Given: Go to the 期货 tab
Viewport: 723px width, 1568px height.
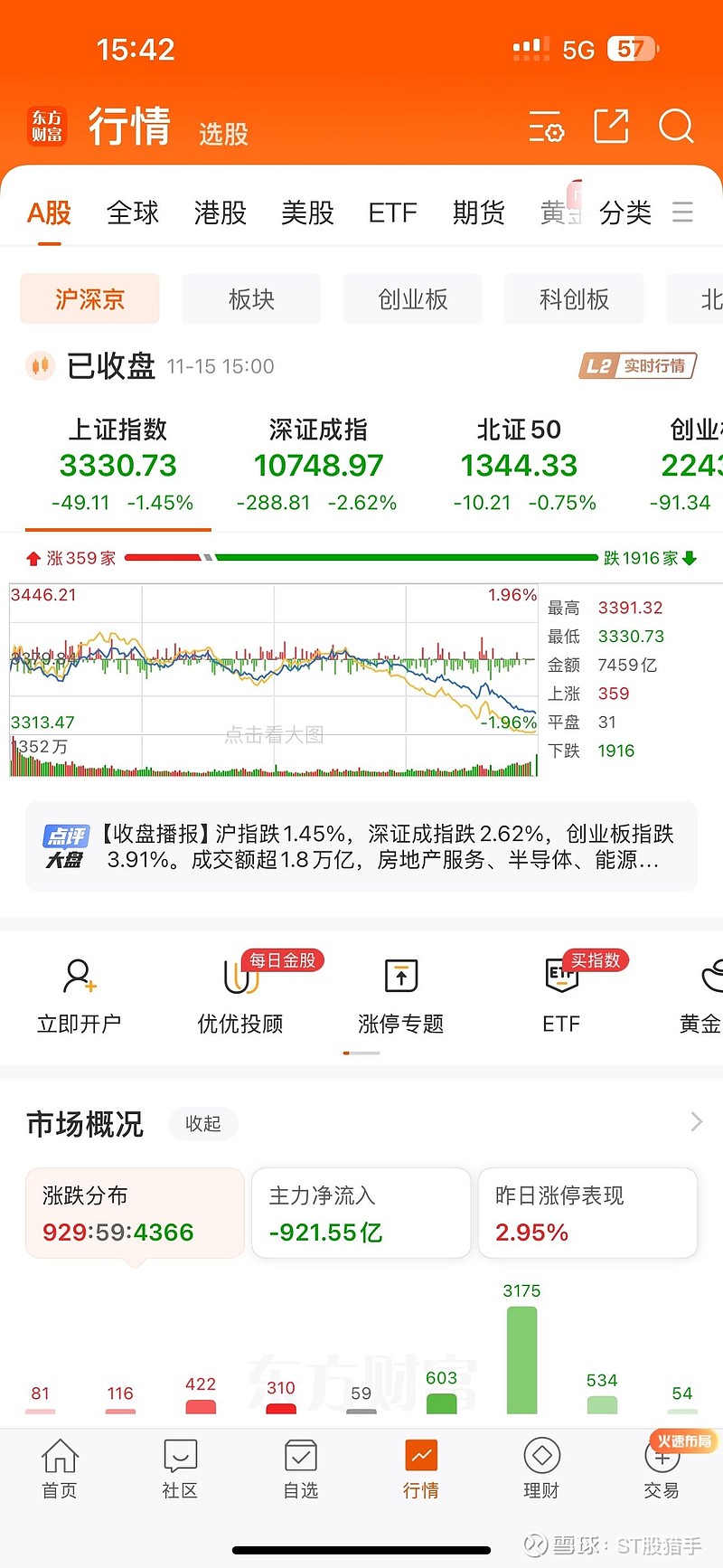Looking at the screenshot, I should tap(479, 213).
